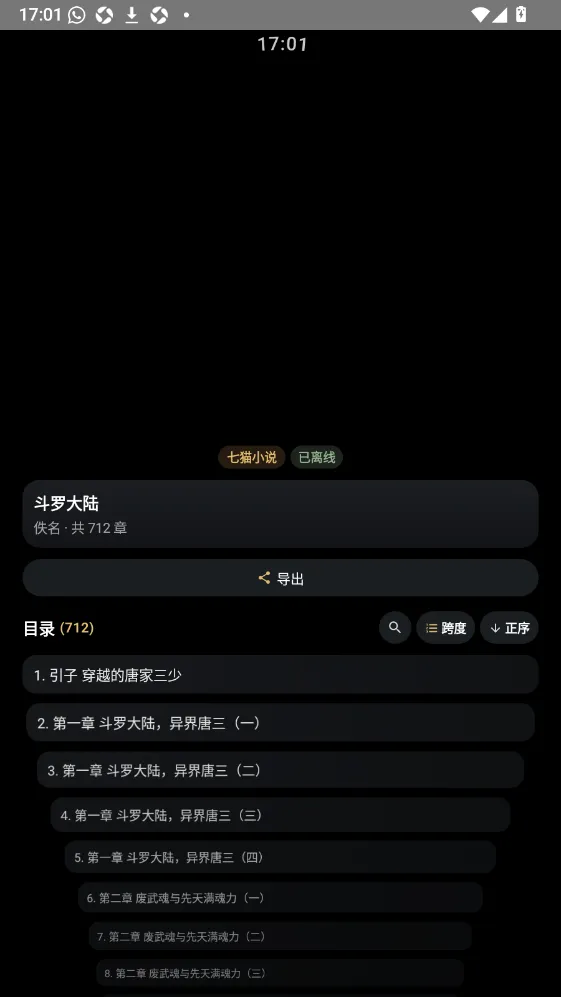Open chapter 8 废武魂与先天满魂力（三）
Screen dimensions: 561x997
[280, 973]
